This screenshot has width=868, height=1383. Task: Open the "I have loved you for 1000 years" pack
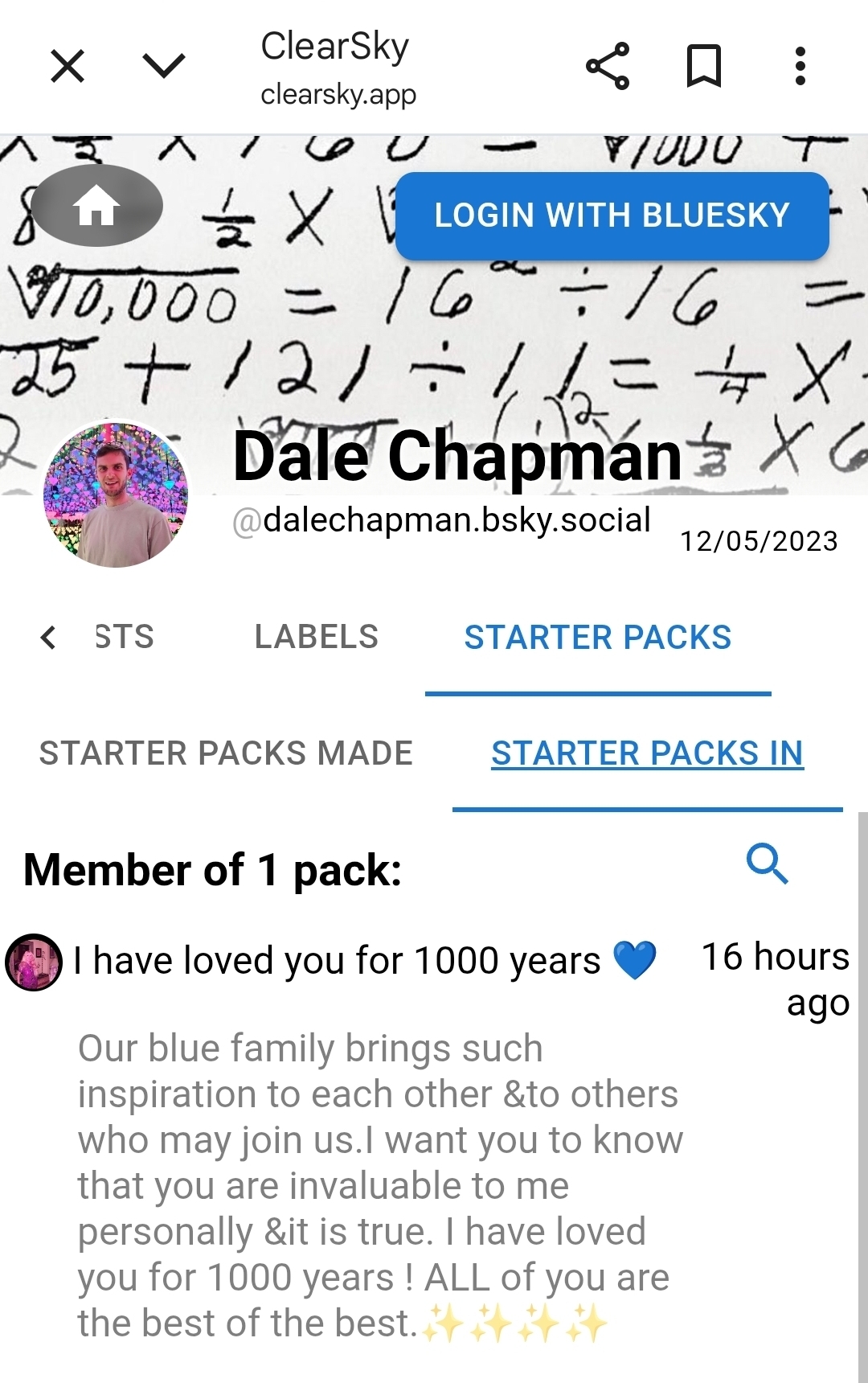pyautogui.click(x=336, y=960)
